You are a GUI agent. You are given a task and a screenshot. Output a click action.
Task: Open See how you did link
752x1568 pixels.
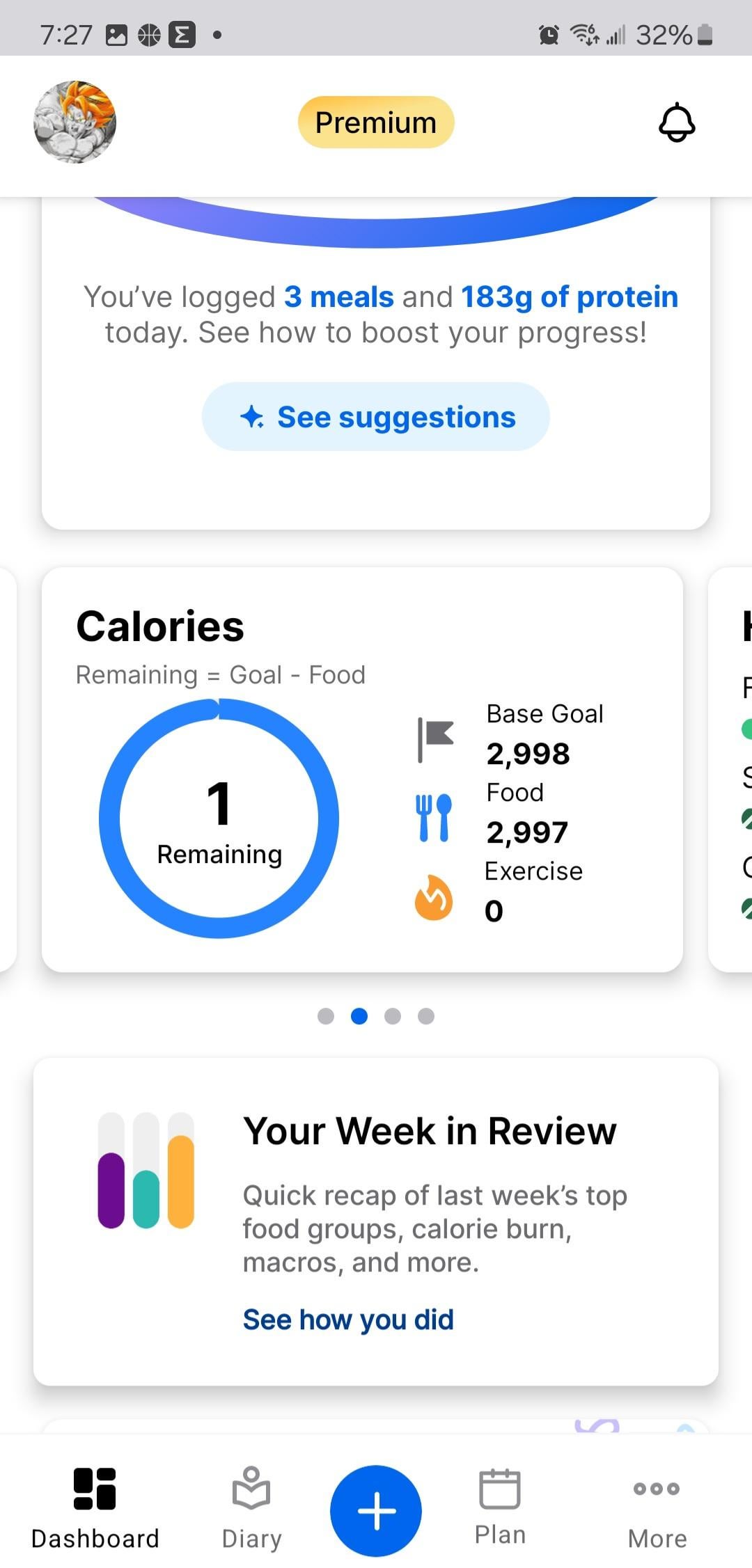(x=348, y=1320)
